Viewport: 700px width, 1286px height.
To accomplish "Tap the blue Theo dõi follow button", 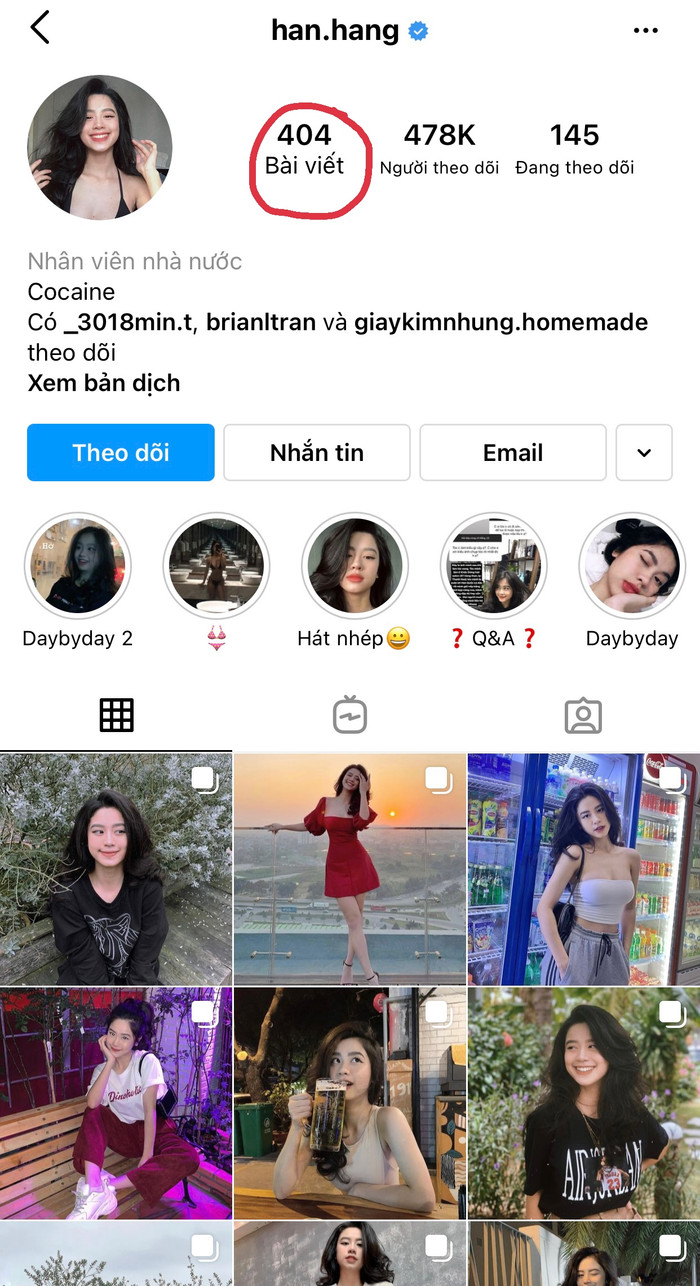I will coord(121,453).
